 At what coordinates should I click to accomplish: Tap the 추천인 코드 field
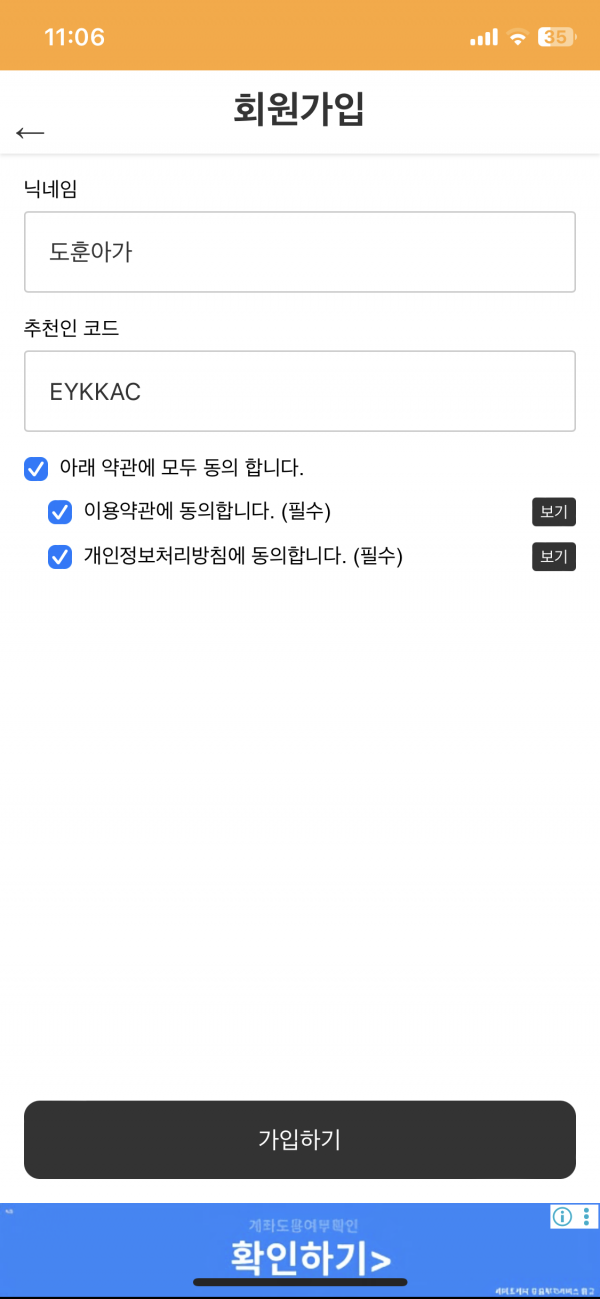300,391
